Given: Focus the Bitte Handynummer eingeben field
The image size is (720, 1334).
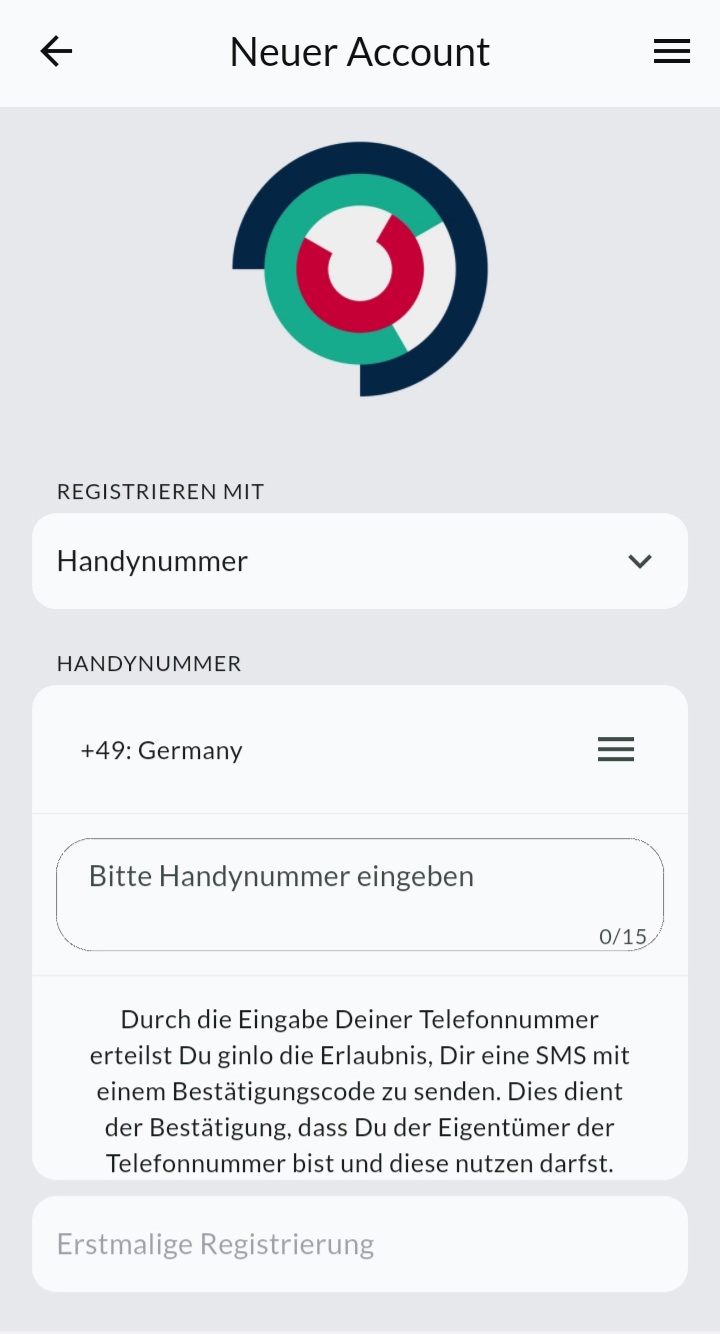Looking at the screenshot, I should pos(360,893).
